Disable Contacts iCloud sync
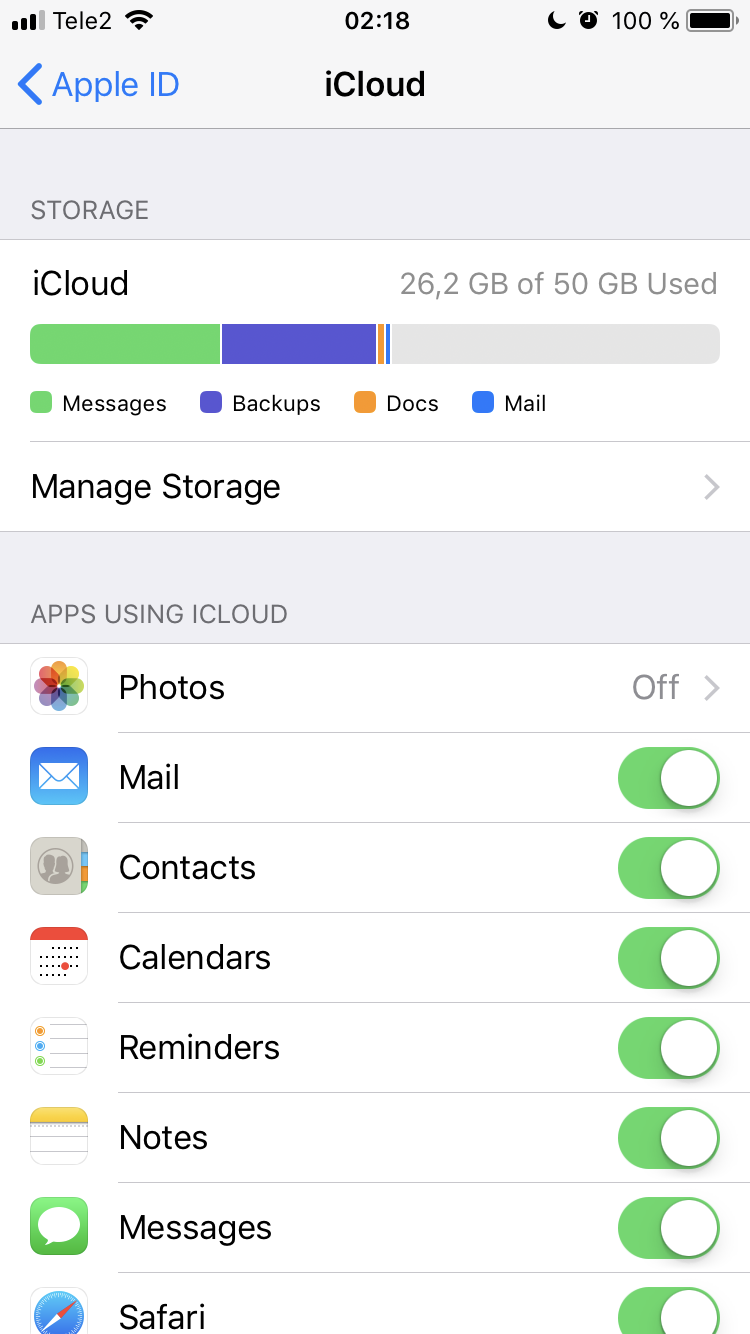Screen dimensions: 750x1334 coord(669,868)
